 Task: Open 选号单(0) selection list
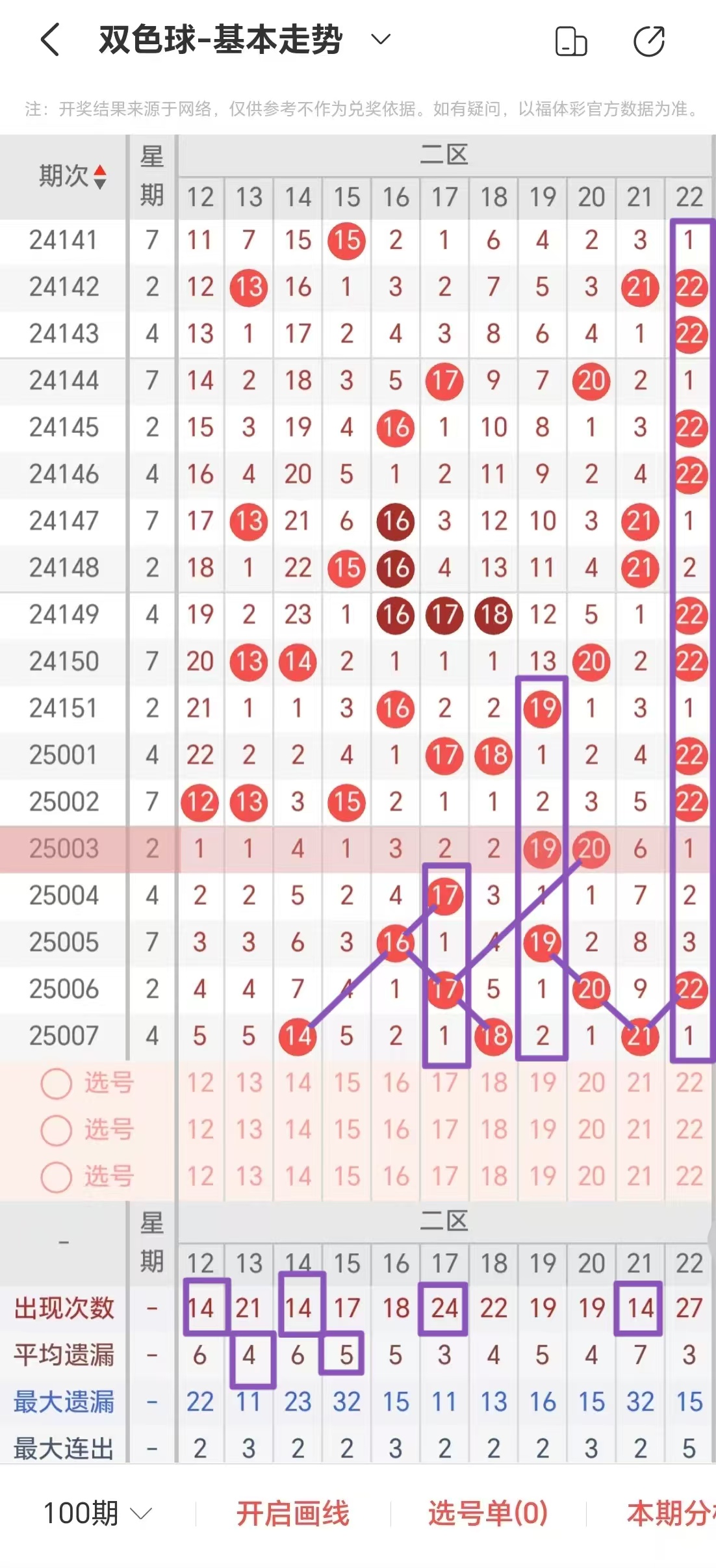point(488,1513)
